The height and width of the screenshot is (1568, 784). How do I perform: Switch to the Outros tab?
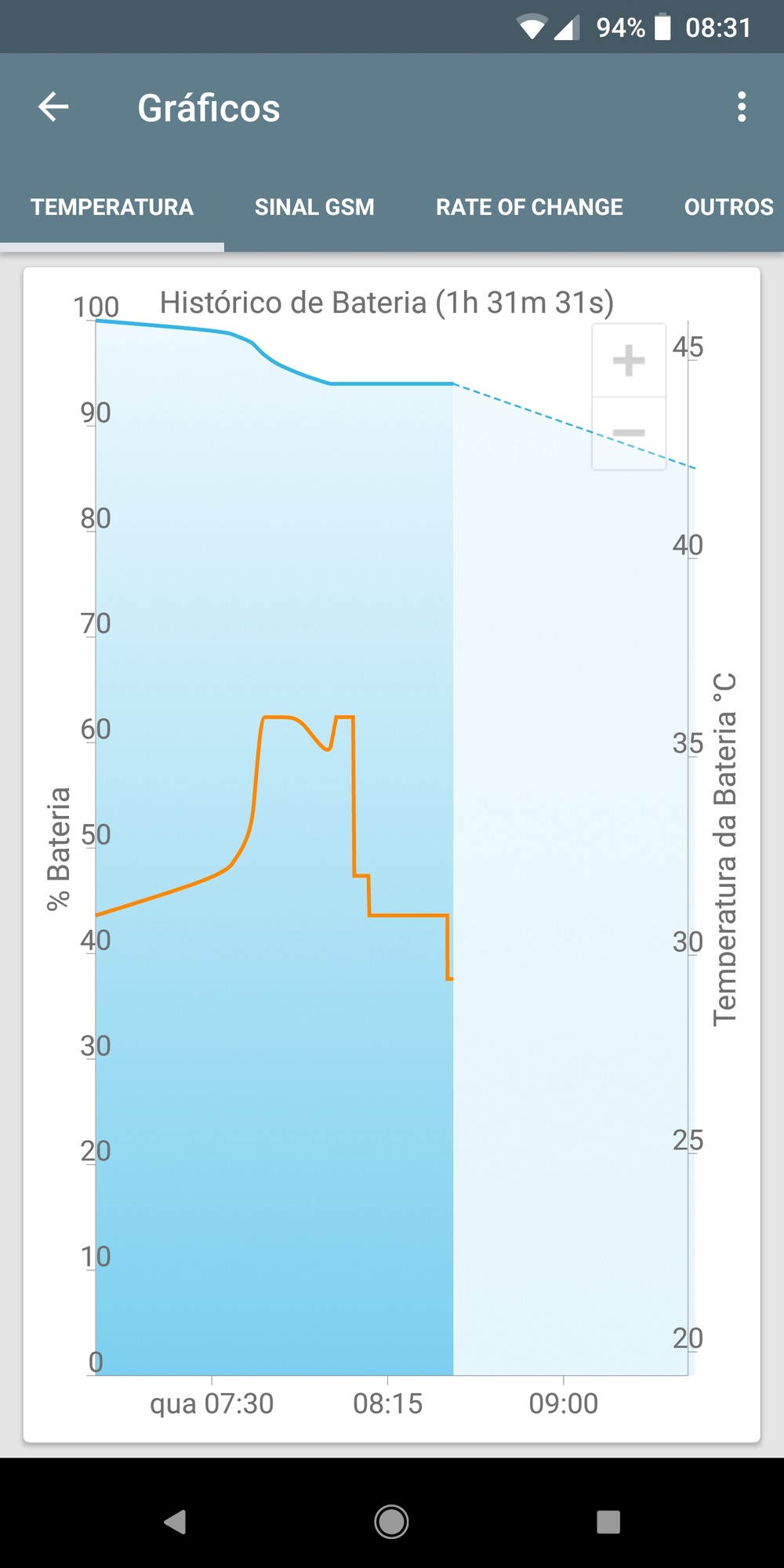pyautogui.click(x=728, y=207)
